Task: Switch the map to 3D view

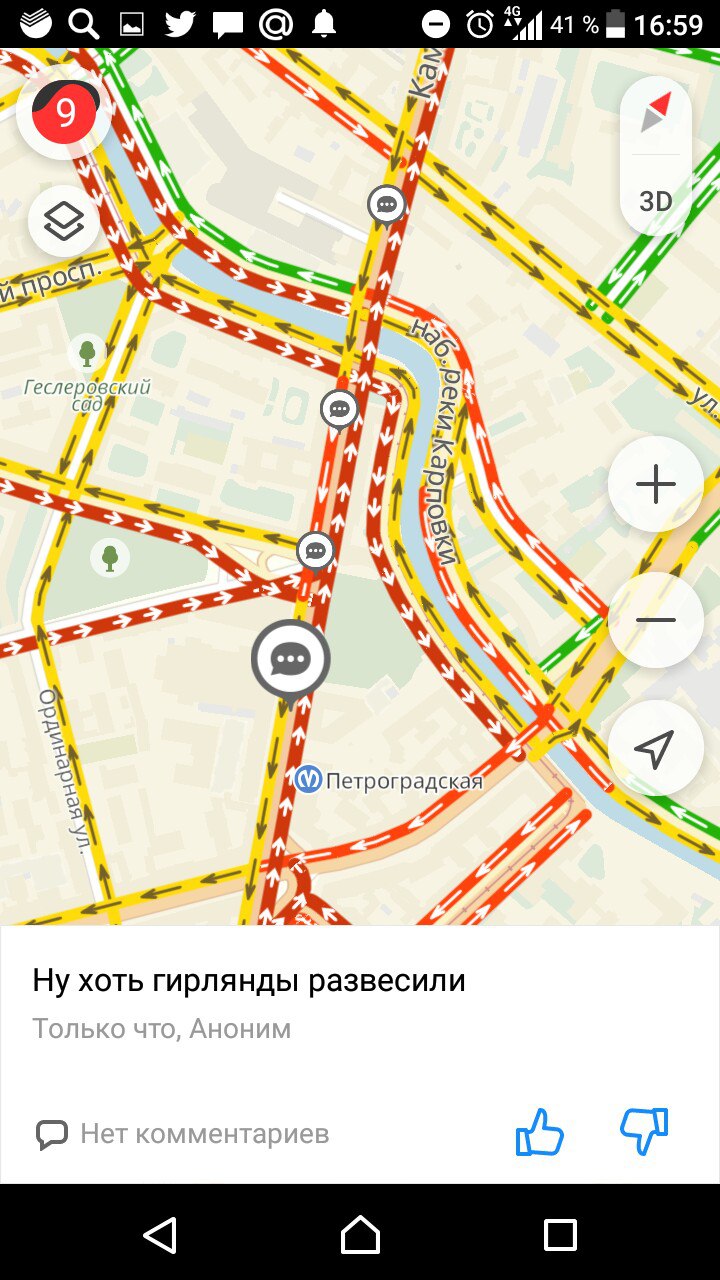Action: pos(656,201)
